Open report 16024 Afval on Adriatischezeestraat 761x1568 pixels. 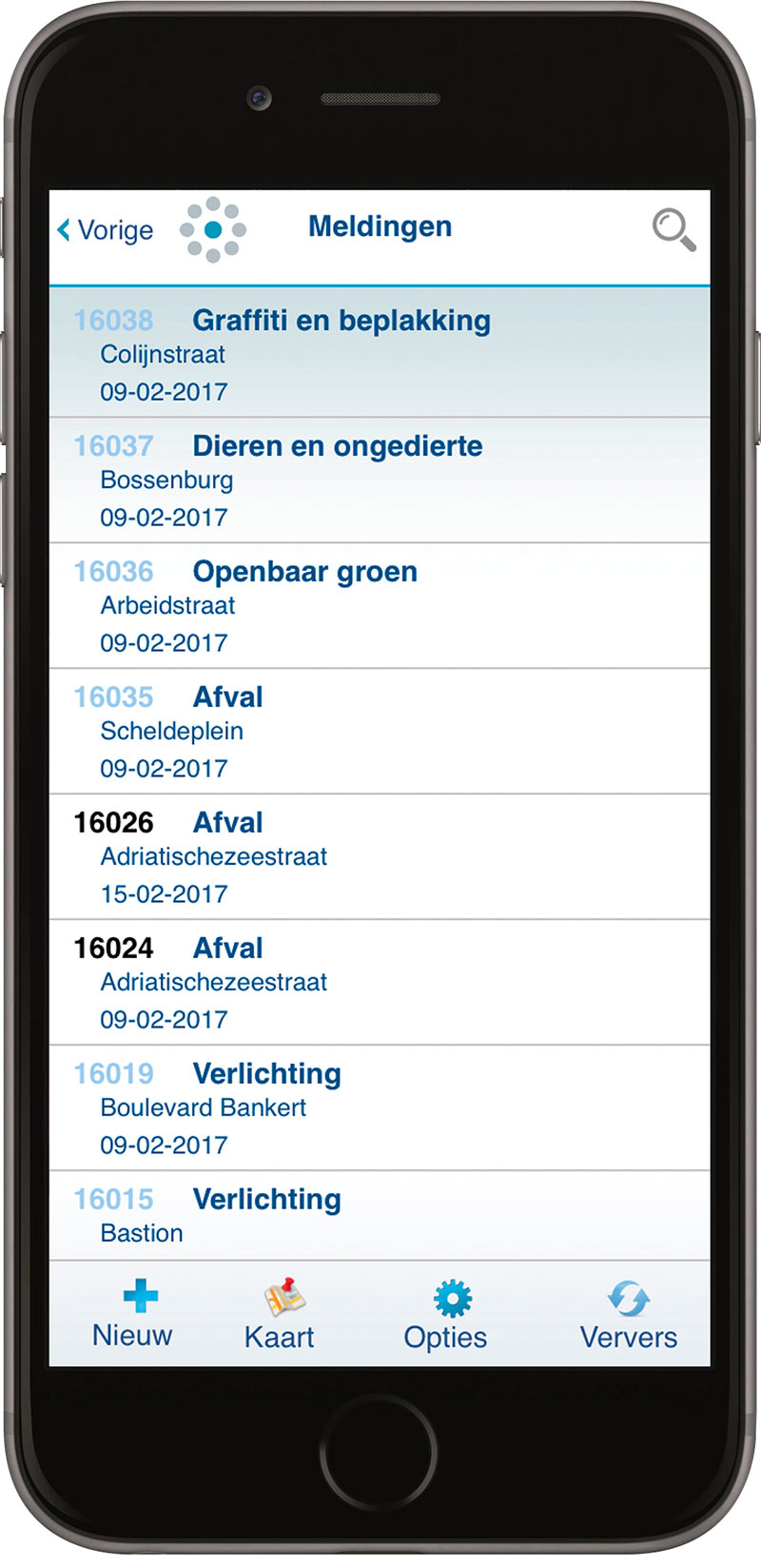(x=379, y=983)
